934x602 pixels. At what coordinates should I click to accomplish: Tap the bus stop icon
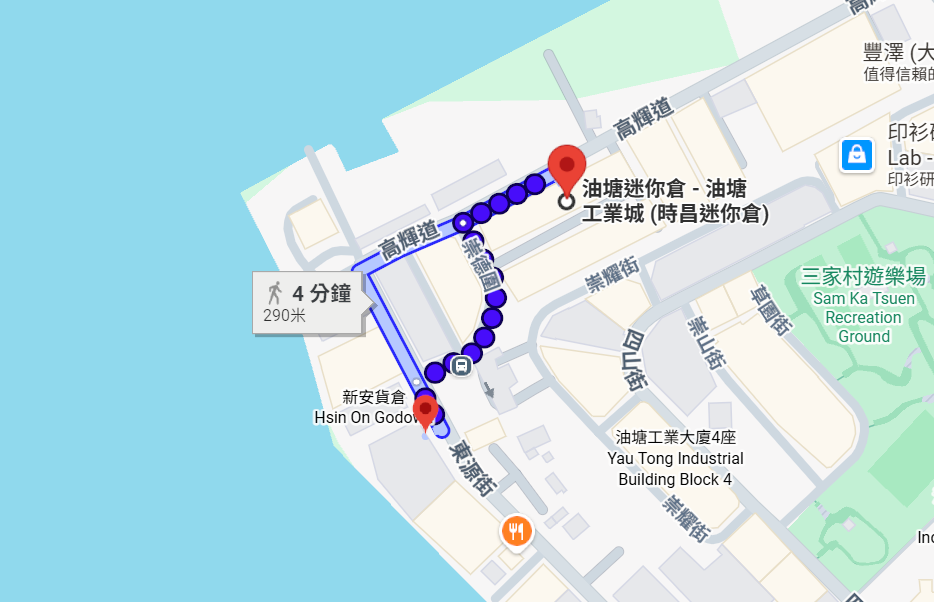[x=461, y=365]
